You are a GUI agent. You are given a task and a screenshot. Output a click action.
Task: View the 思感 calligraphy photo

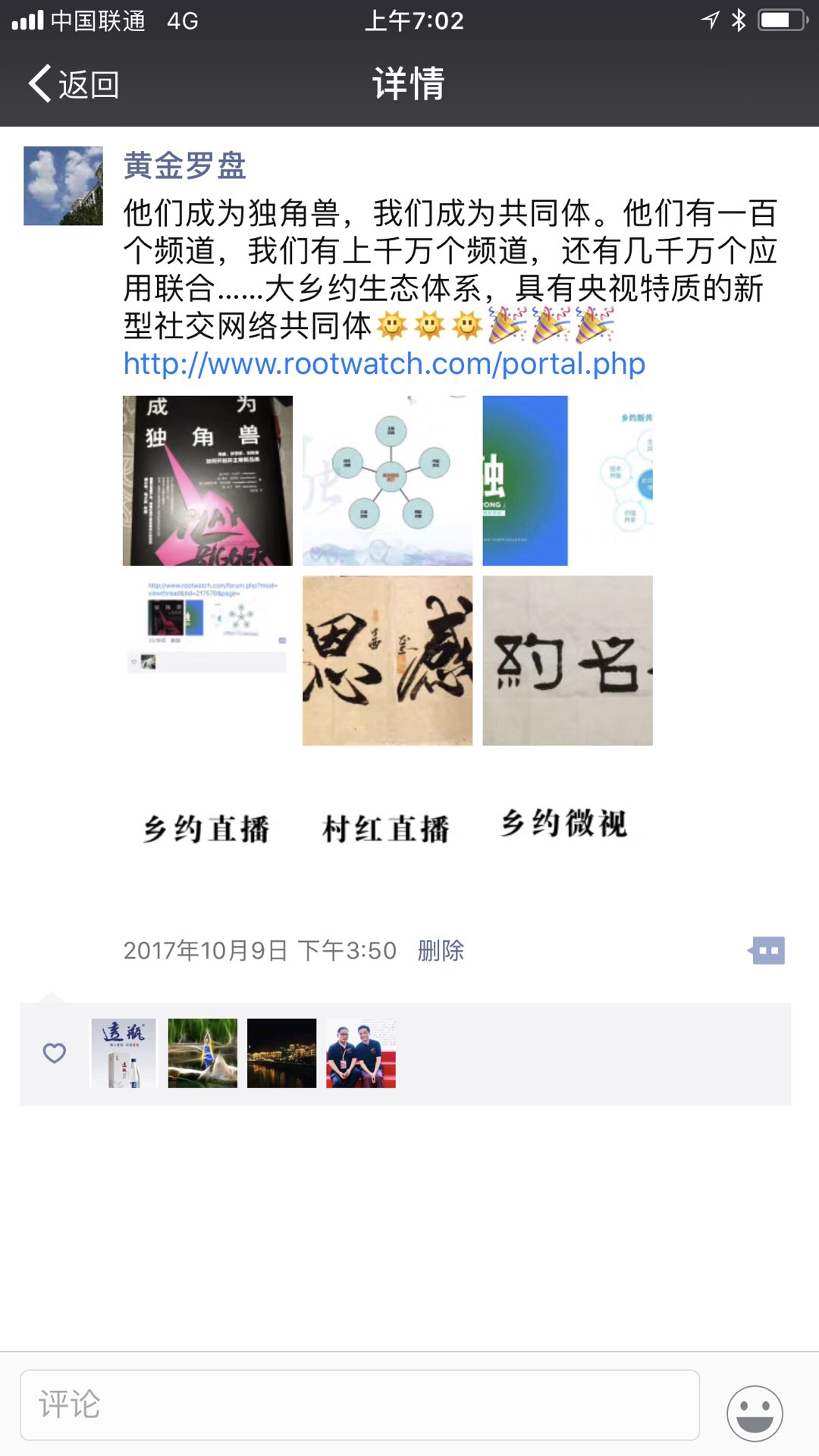point(387,661)
